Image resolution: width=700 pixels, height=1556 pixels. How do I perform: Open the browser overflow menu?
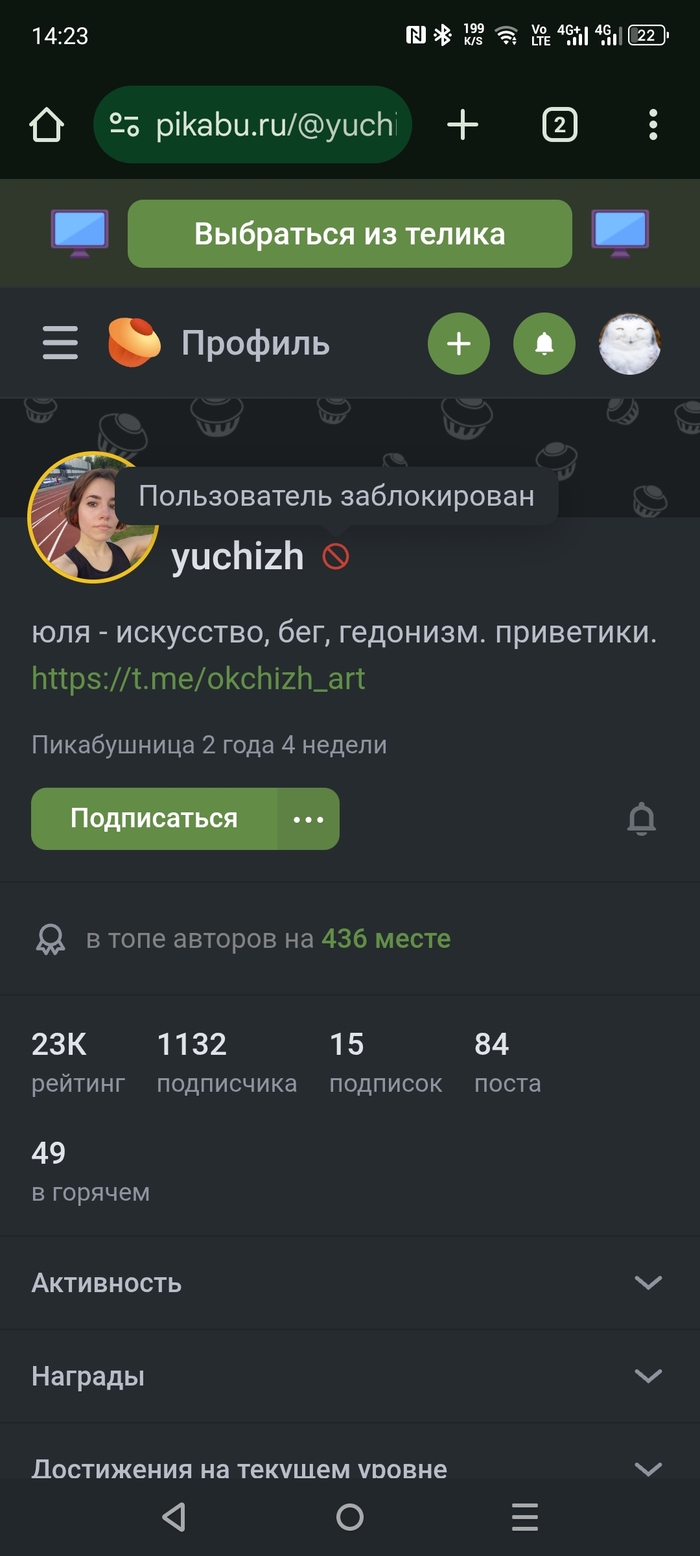pyautogui.click(x=652, y=125)
